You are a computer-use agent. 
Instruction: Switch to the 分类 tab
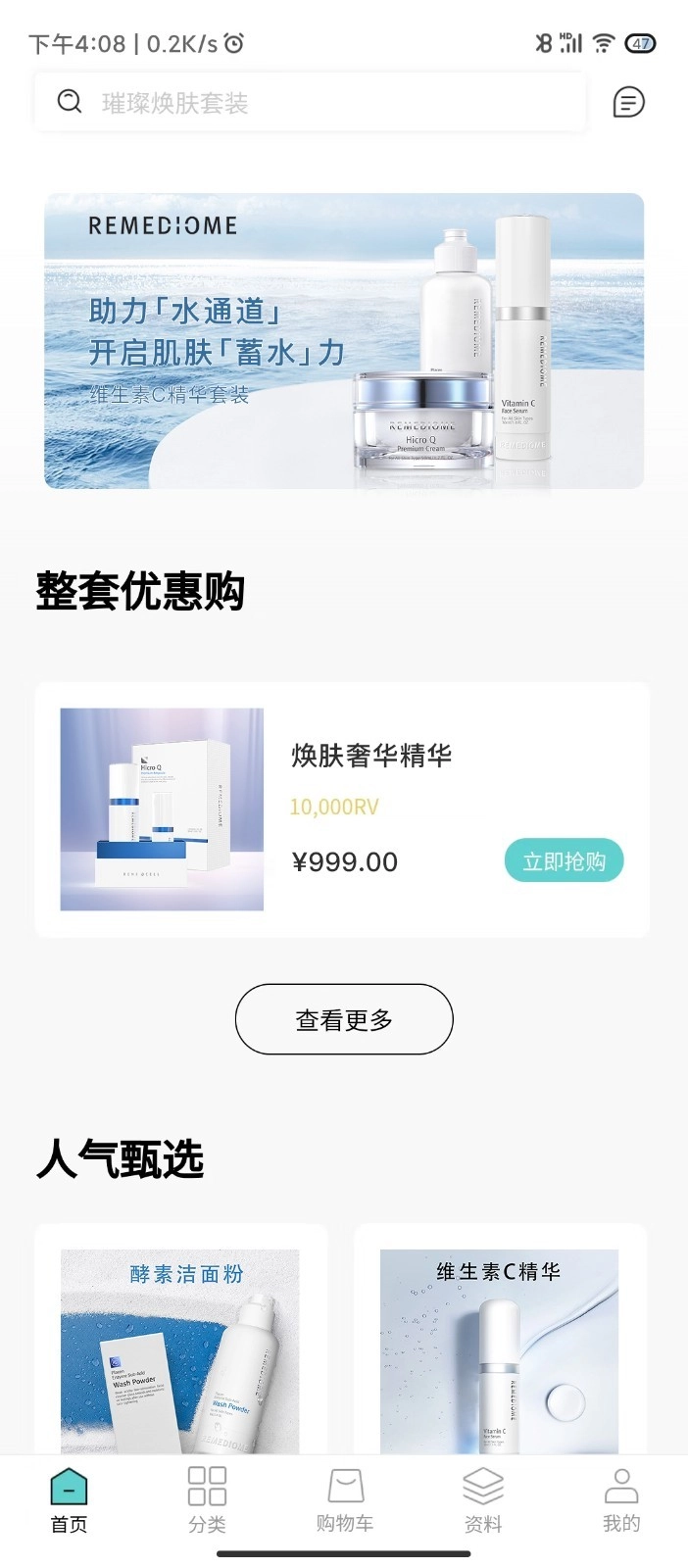point(207,1499)
